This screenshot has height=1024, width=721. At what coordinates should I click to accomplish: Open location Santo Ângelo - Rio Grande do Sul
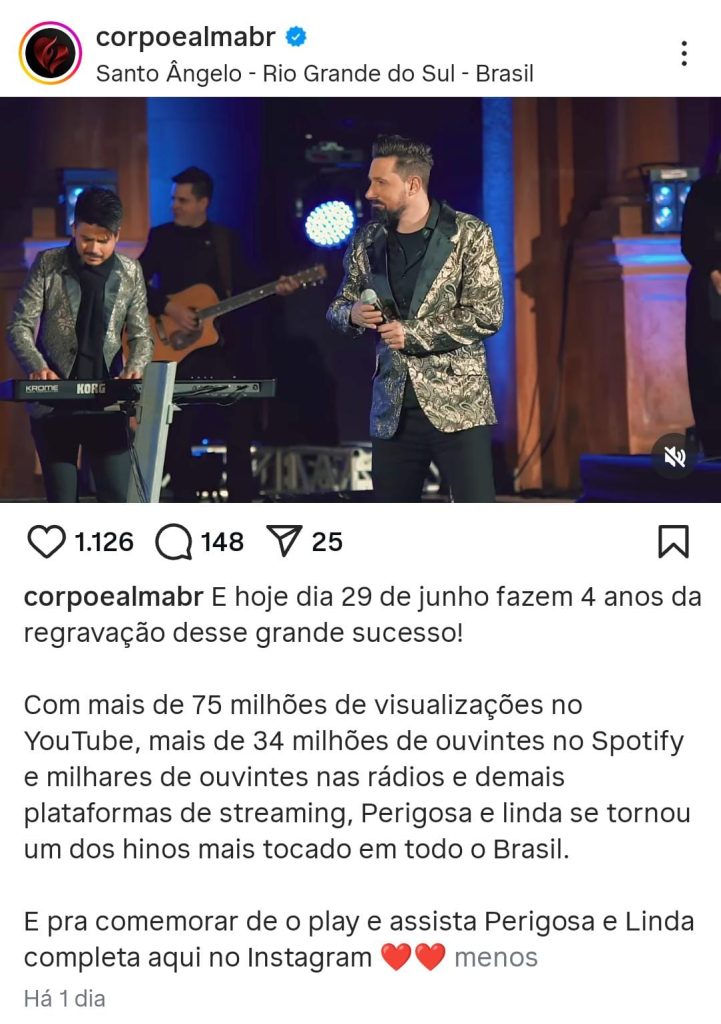pyautogui.click(x=315, y=73)
